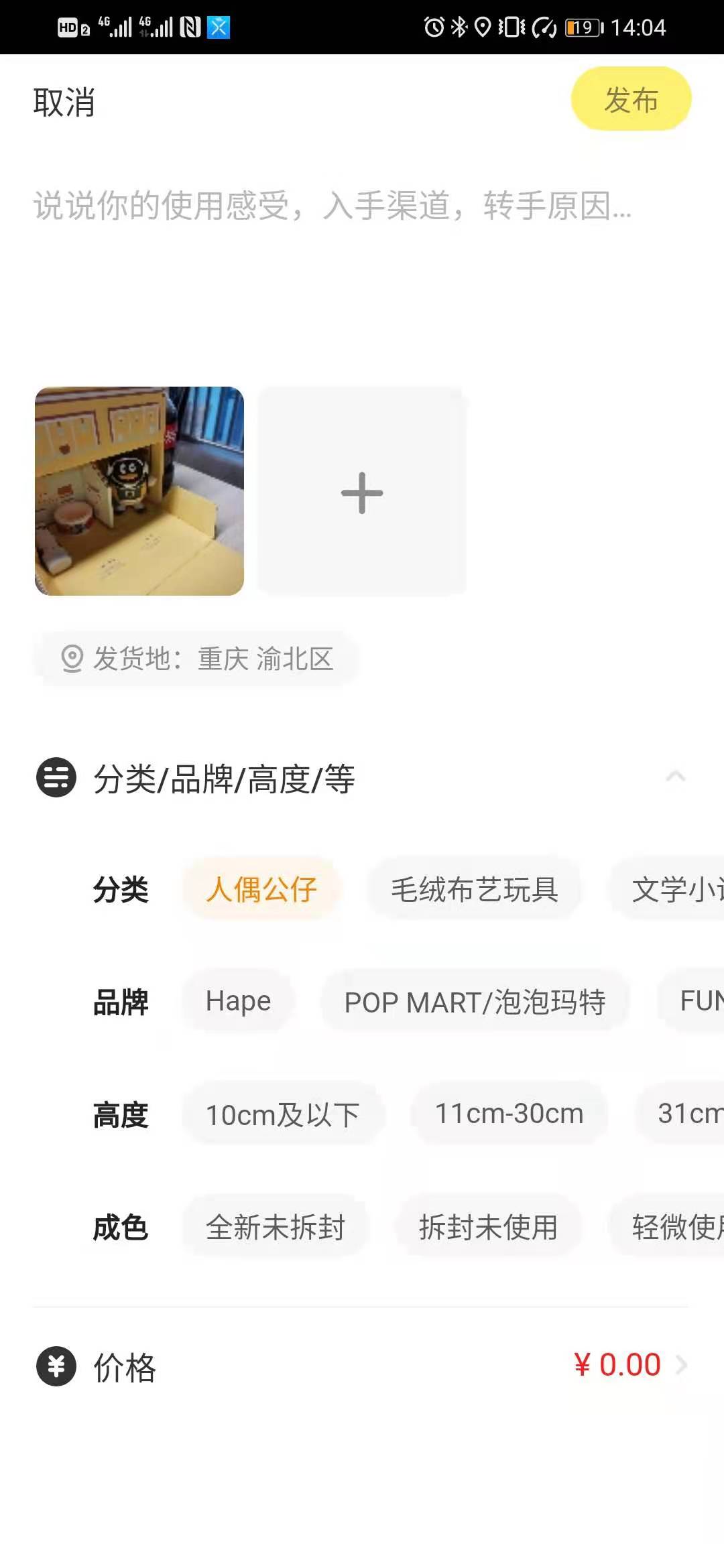Select POP MART/泡泡玛特 brand chip
Screen dimensions: 724x1568
coord(475,1002)
